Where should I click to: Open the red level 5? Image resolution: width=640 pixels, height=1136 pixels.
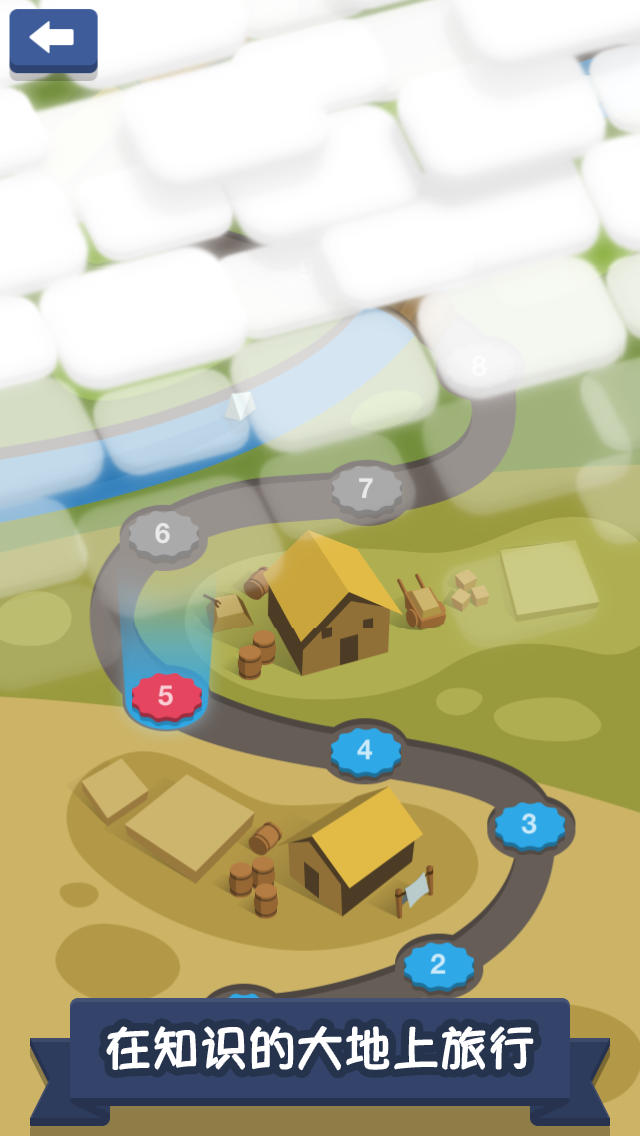click(166, 694)
